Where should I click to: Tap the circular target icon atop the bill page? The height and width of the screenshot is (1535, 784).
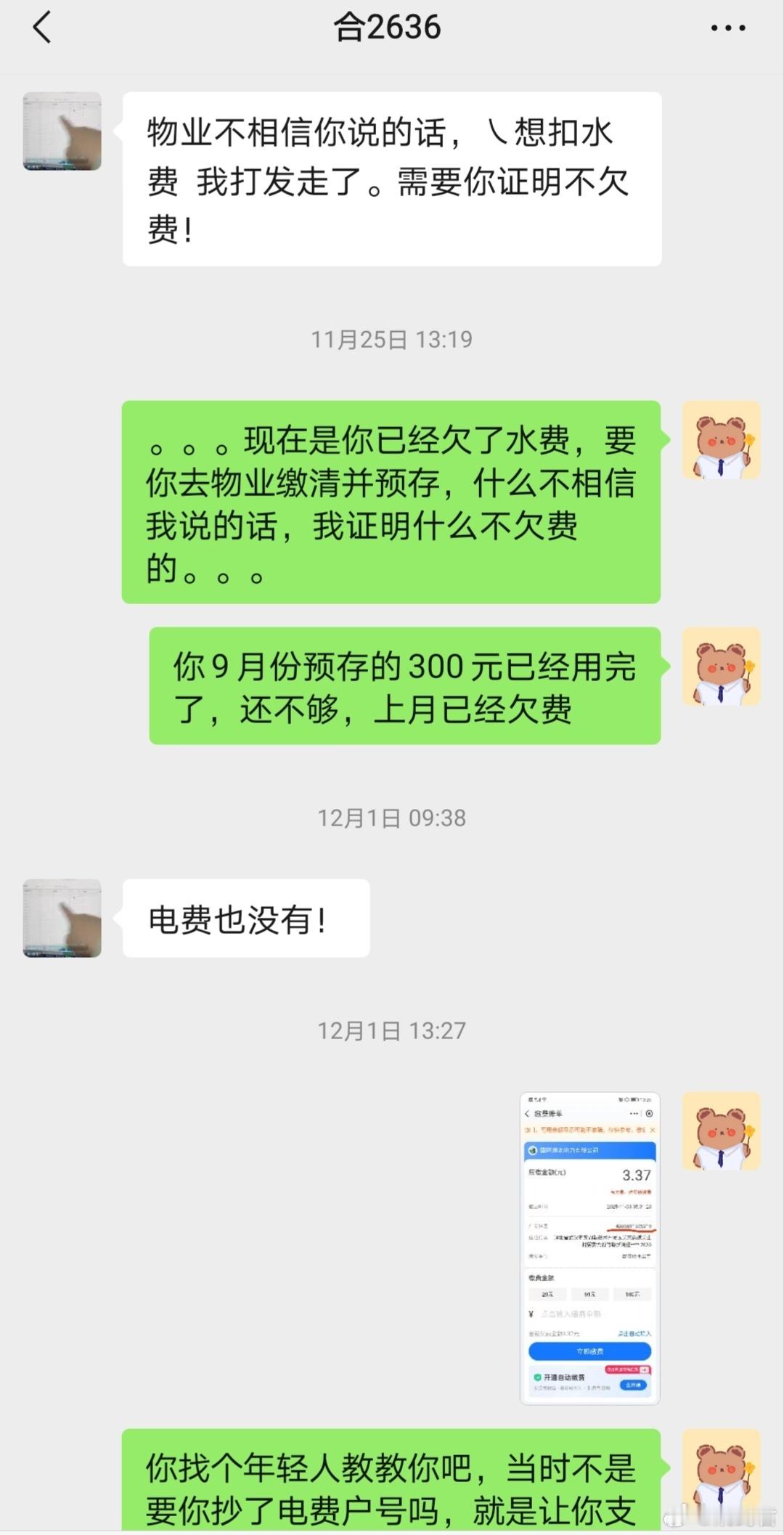pyautogui.click(x=649, y=1114)
